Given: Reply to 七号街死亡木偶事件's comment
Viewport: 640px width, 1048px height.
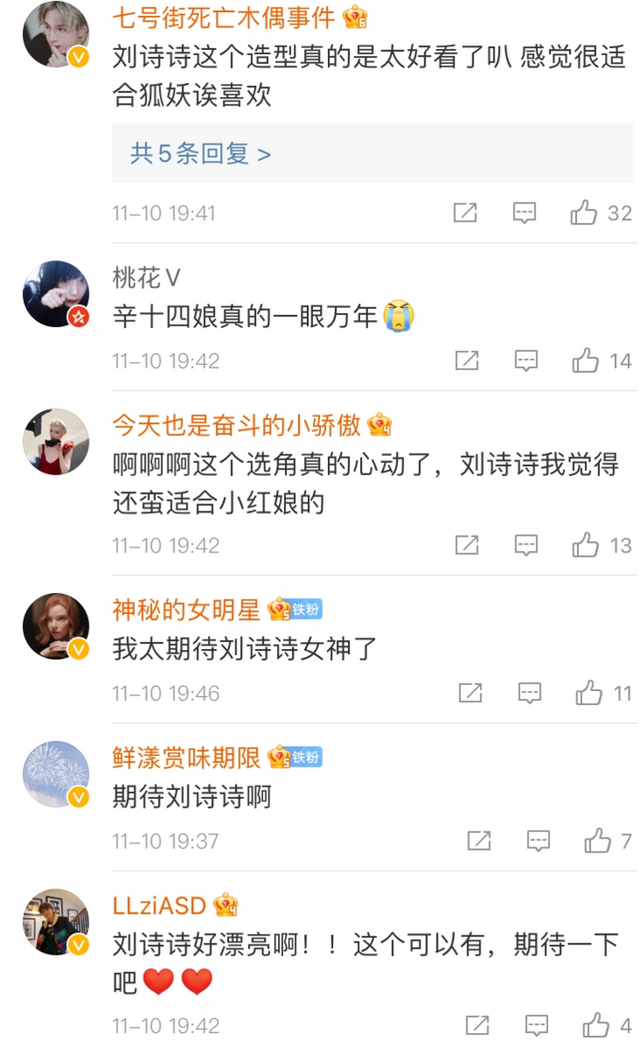Looking at the screenshot, I should click(525, 212).
